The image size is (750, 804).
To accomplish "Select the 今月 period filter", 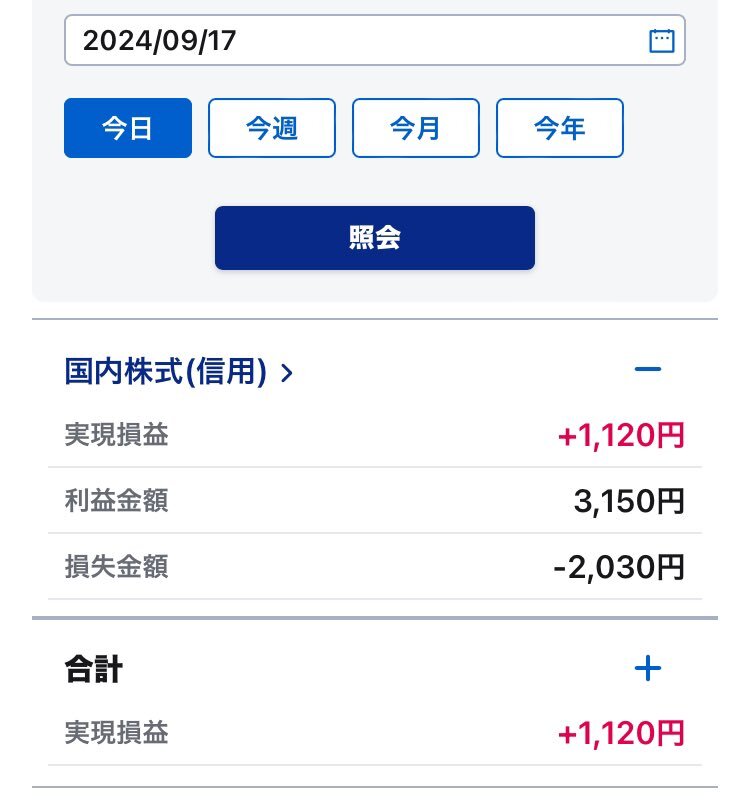I will click(415, 128).
